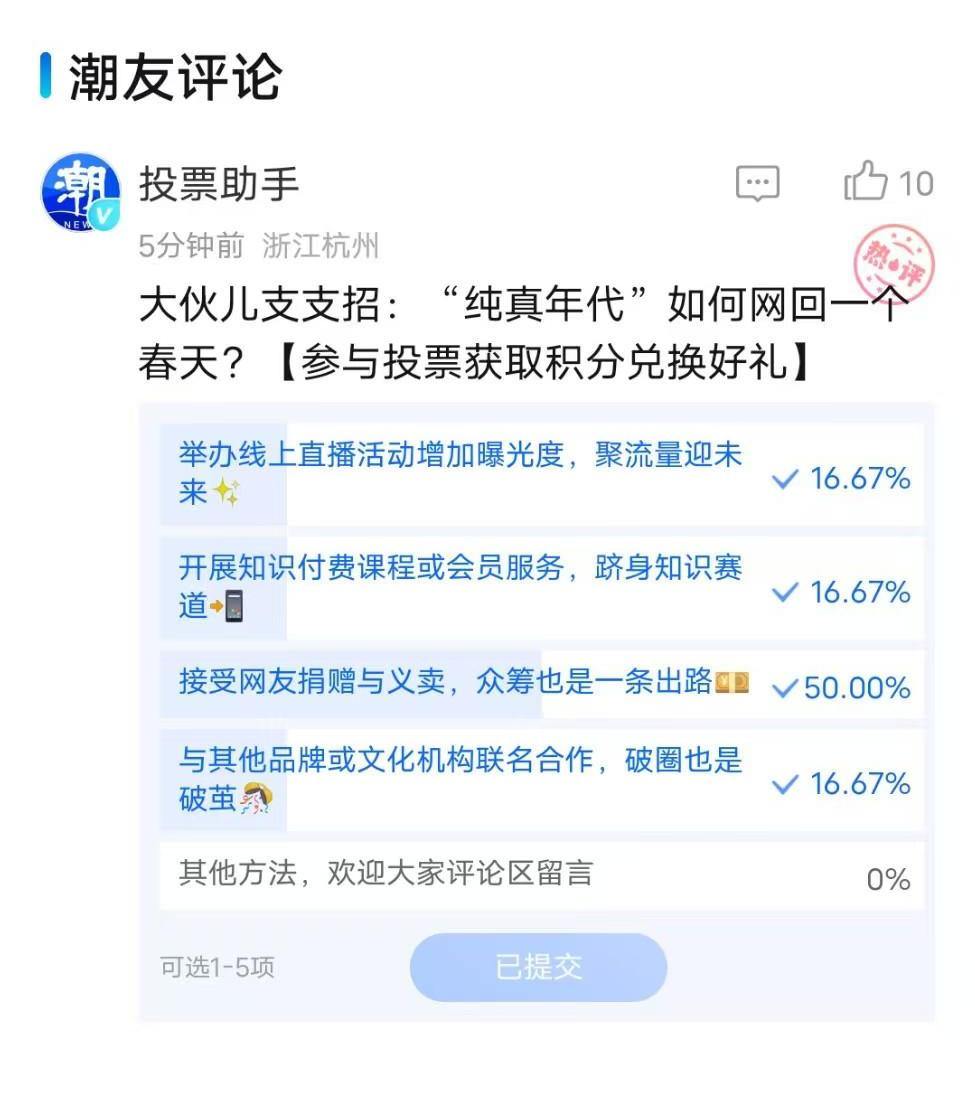
Task: Tap the 已提交 button
Action: coord(538,967)
